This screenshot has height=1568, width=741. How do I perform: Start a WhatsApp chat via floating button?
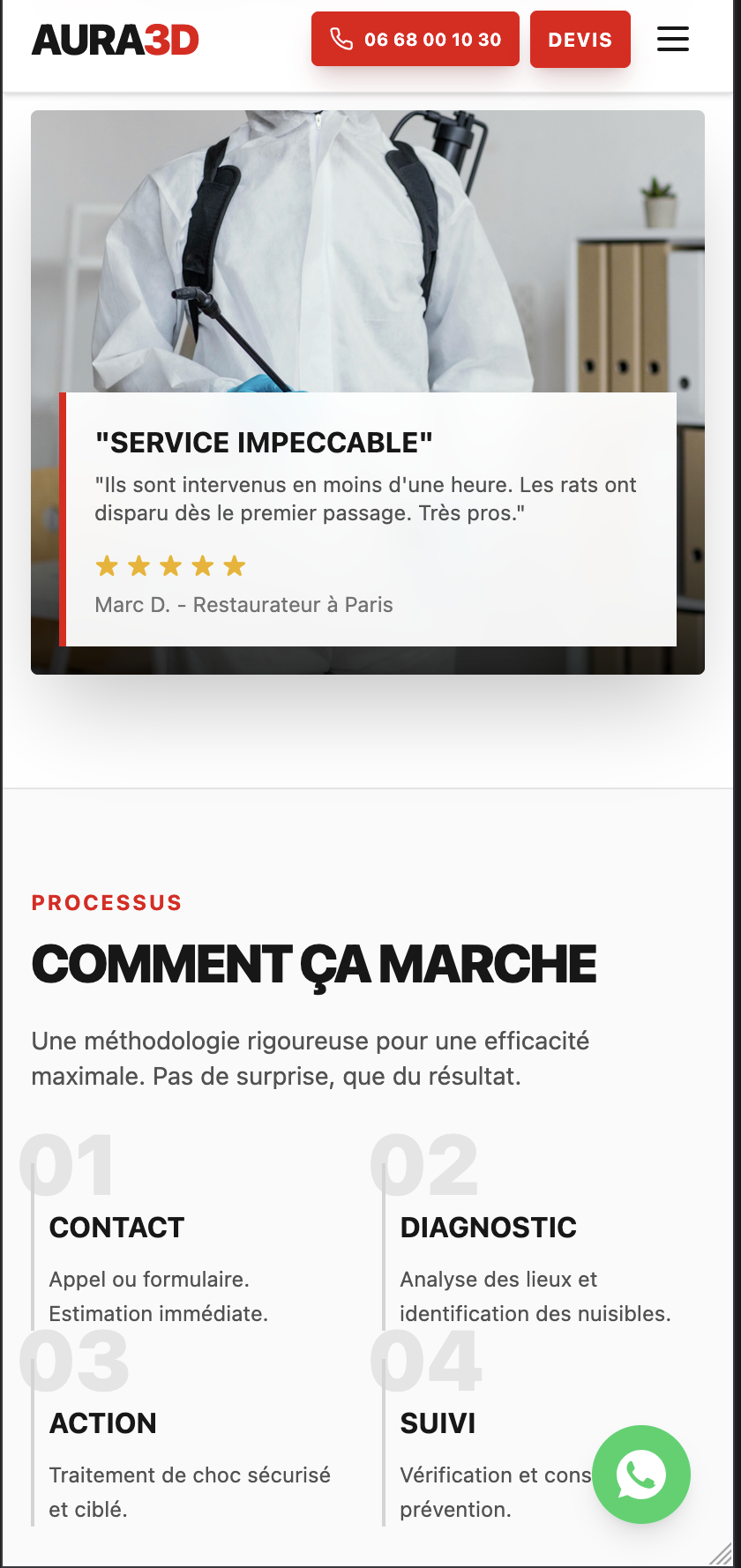tap(641, 1474)
